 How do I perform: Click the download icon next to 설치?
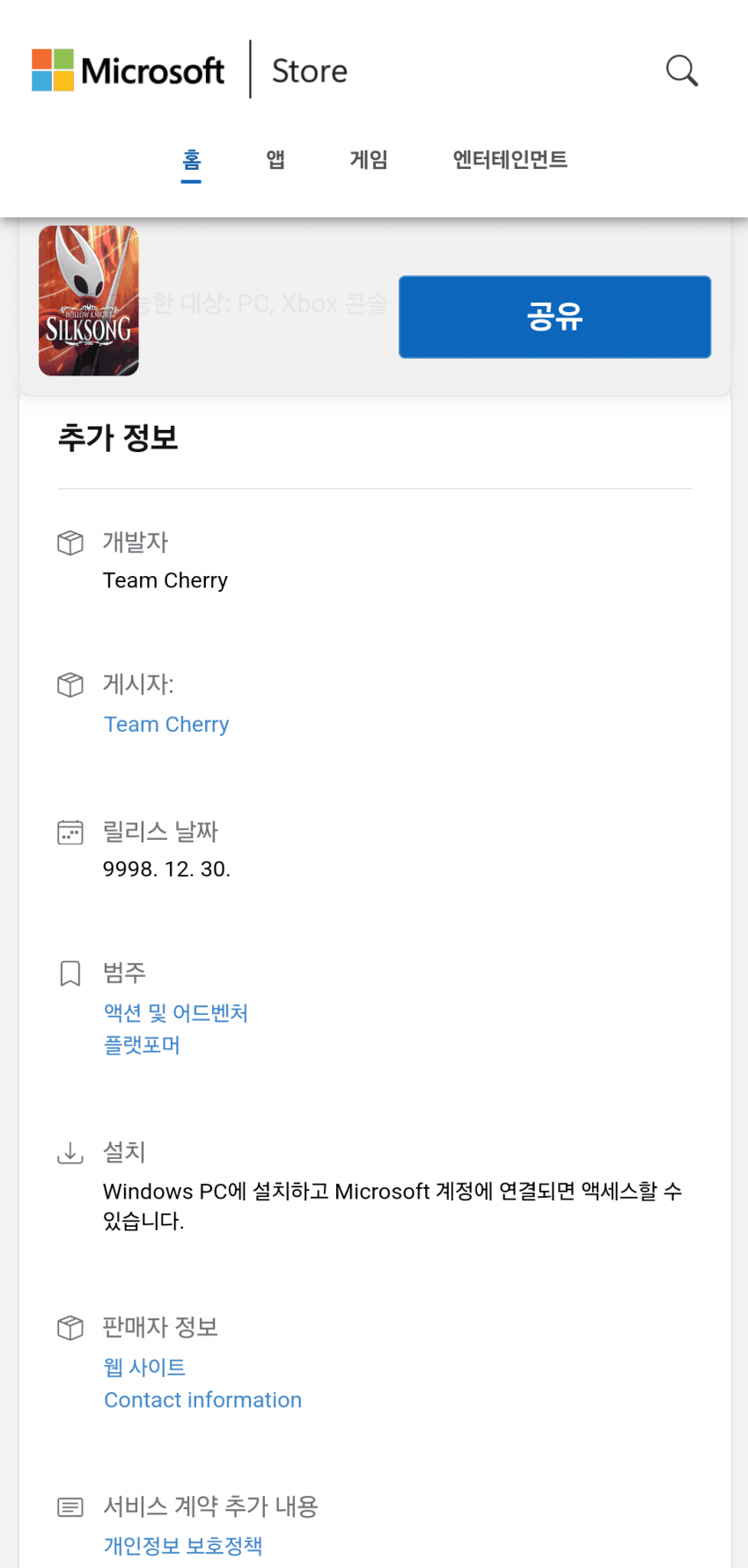[x=70, y=1152]
